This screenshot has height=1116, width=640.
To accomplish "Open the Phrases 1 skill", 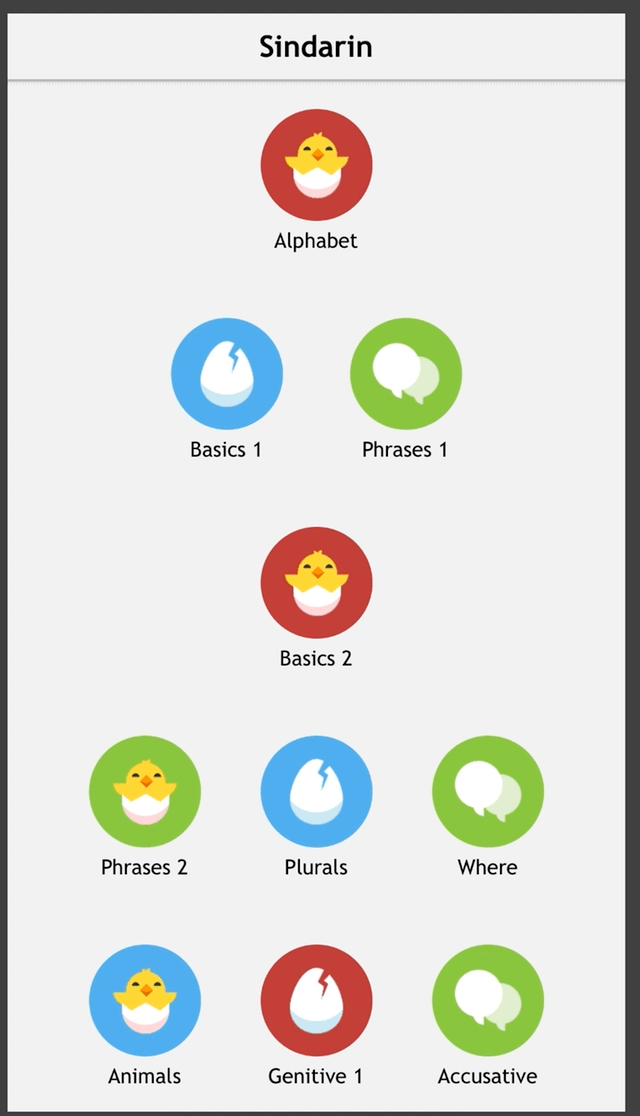I will click(x=405, y=374).
